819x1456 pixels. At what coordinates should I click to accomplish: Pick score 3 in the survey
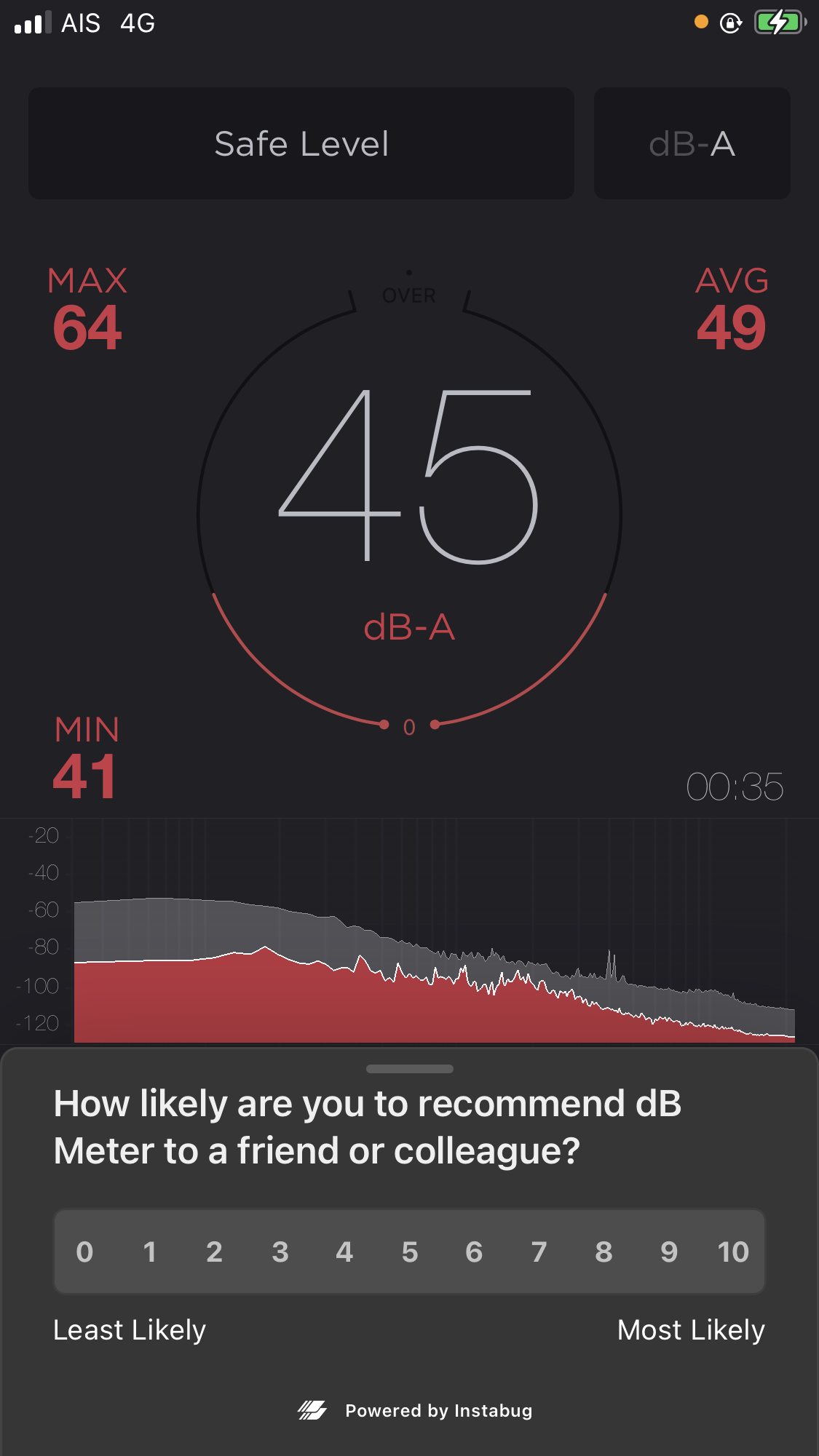point(280,1252)
